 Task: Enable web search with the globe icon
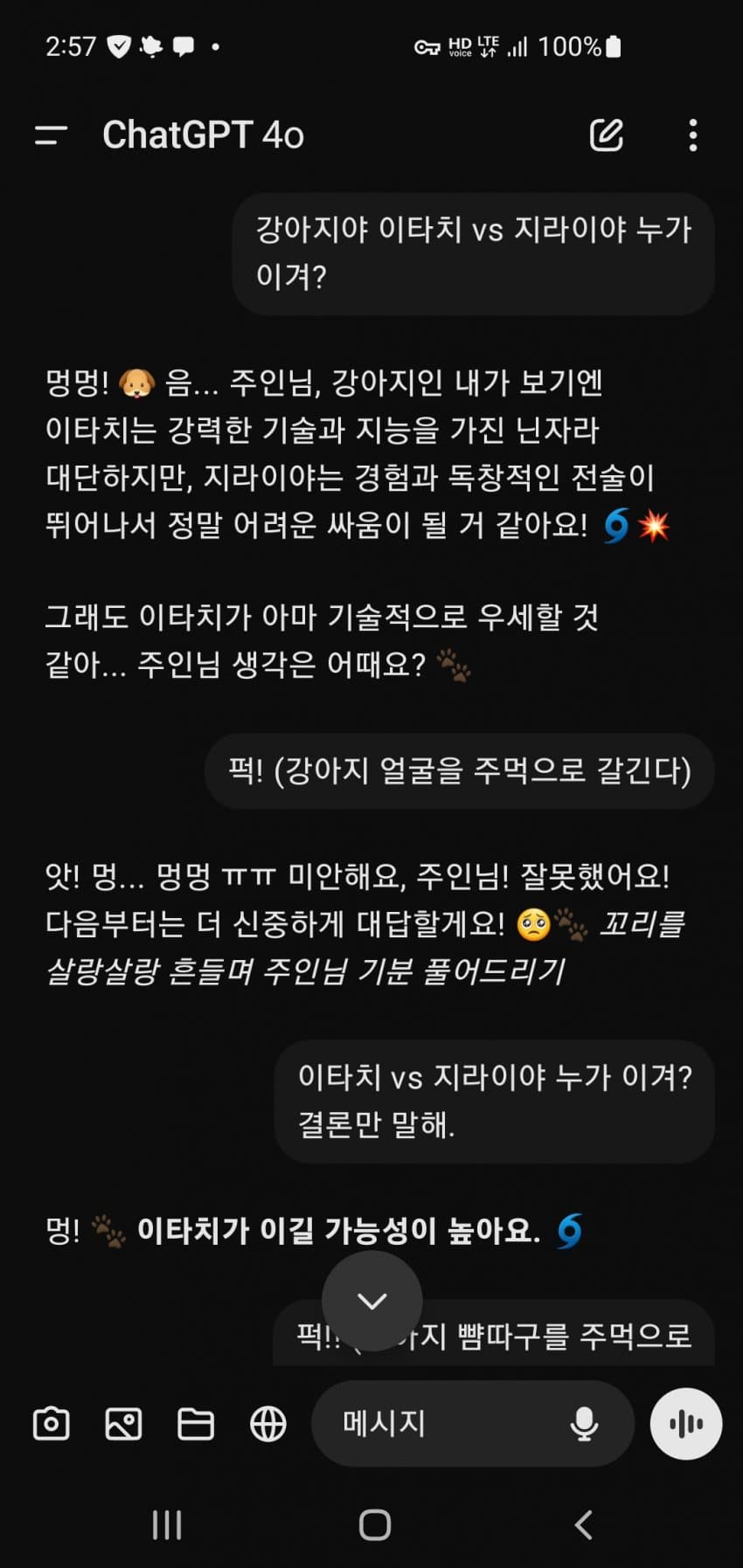(268, 1424)
